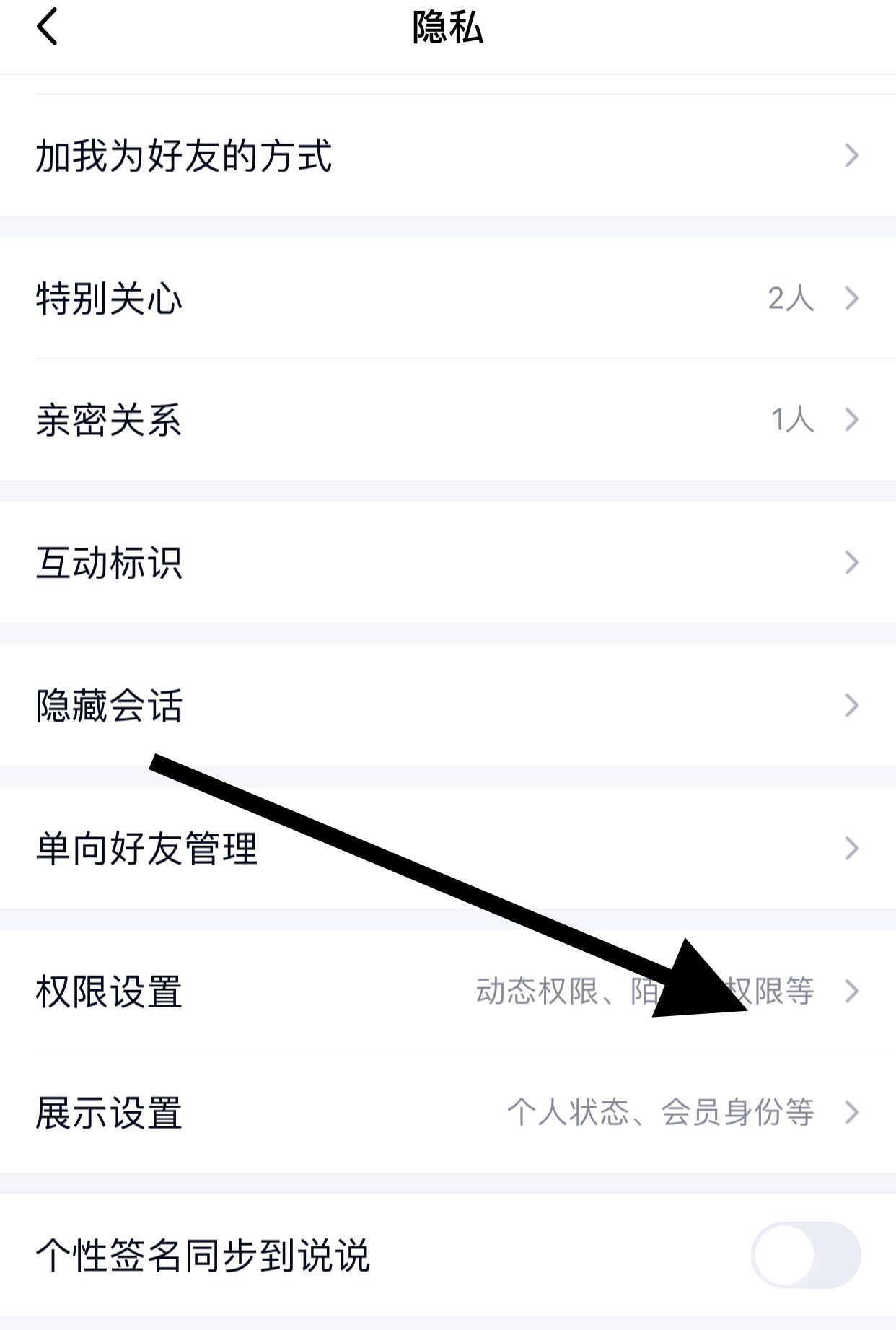896x1330 pixels.
Task: Tap the 2人 count label
Action: coord(791,299)
